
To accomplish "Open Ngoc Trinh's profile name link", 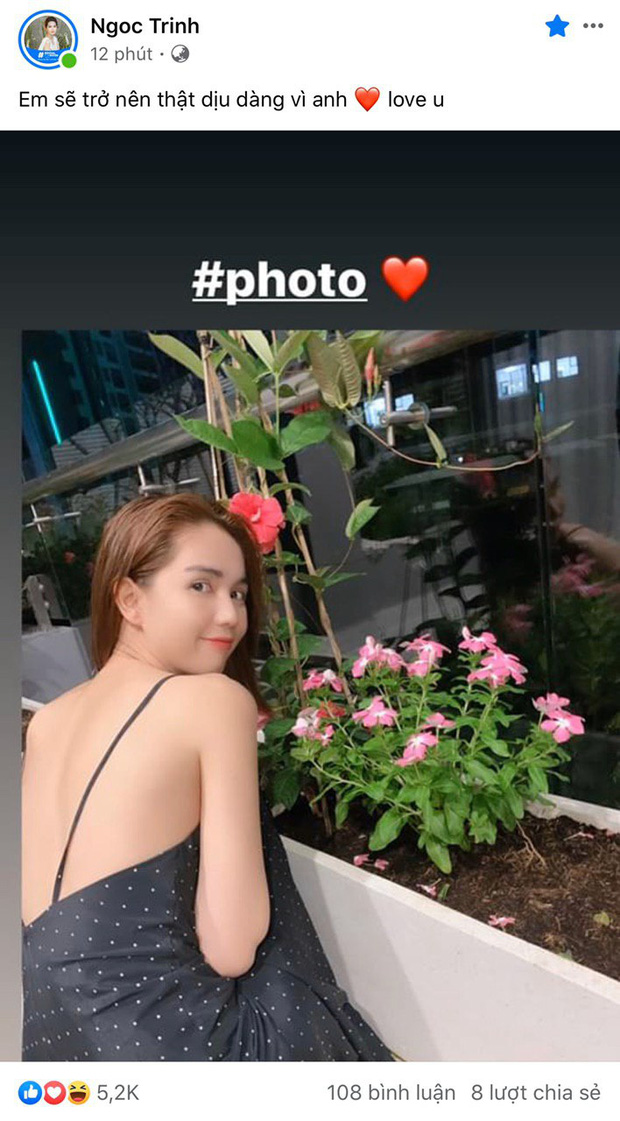I will coord(144,26).
